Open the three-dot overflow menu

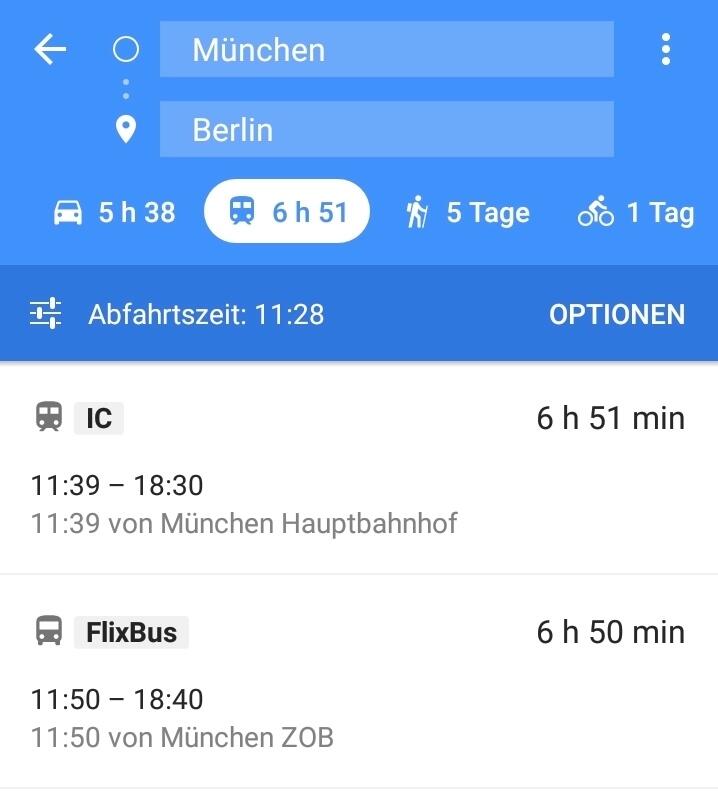[665, 49]
